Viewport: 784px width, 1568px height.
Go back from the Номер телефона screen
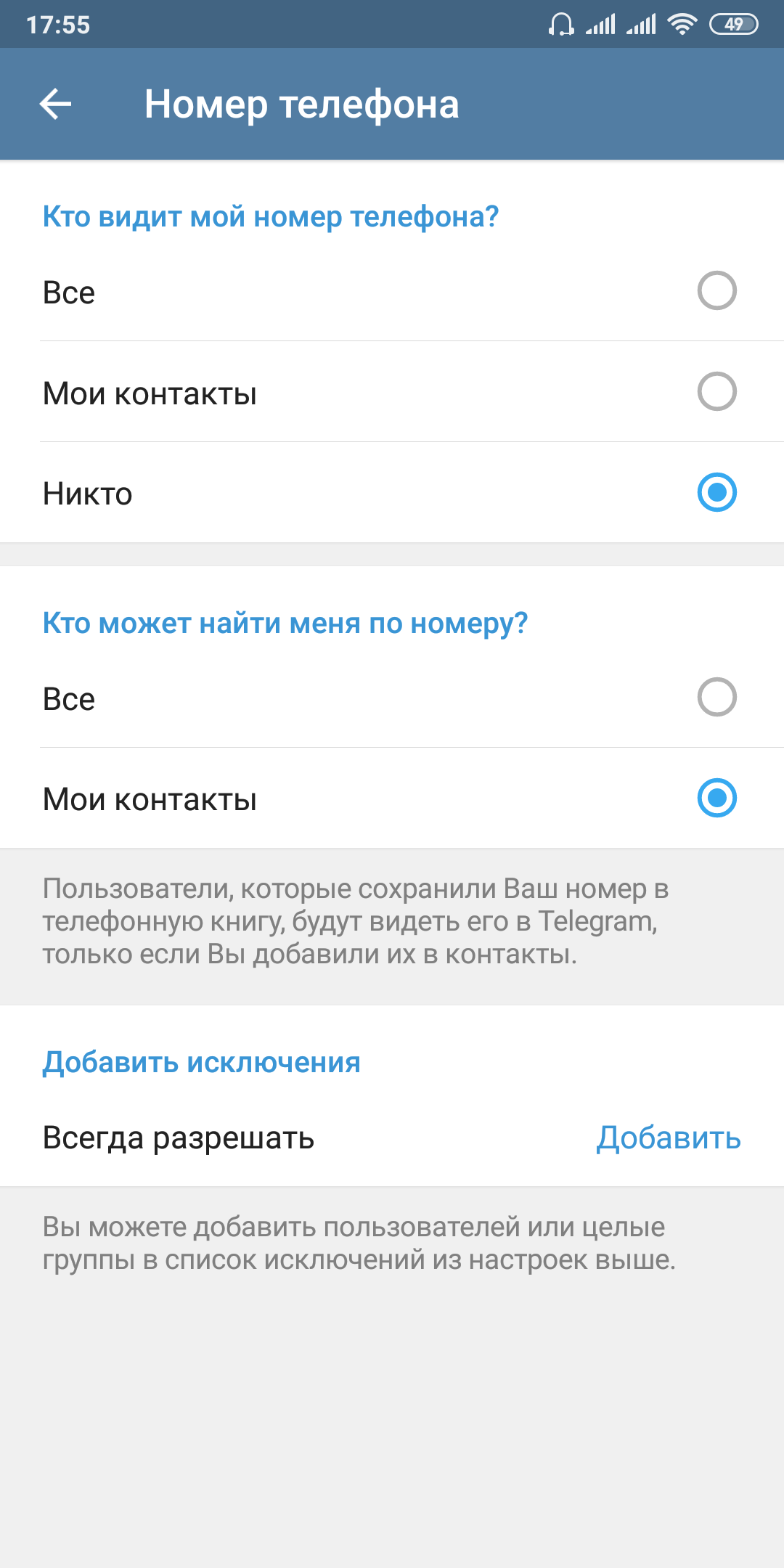pyautogui.click(x=55, y=104)
